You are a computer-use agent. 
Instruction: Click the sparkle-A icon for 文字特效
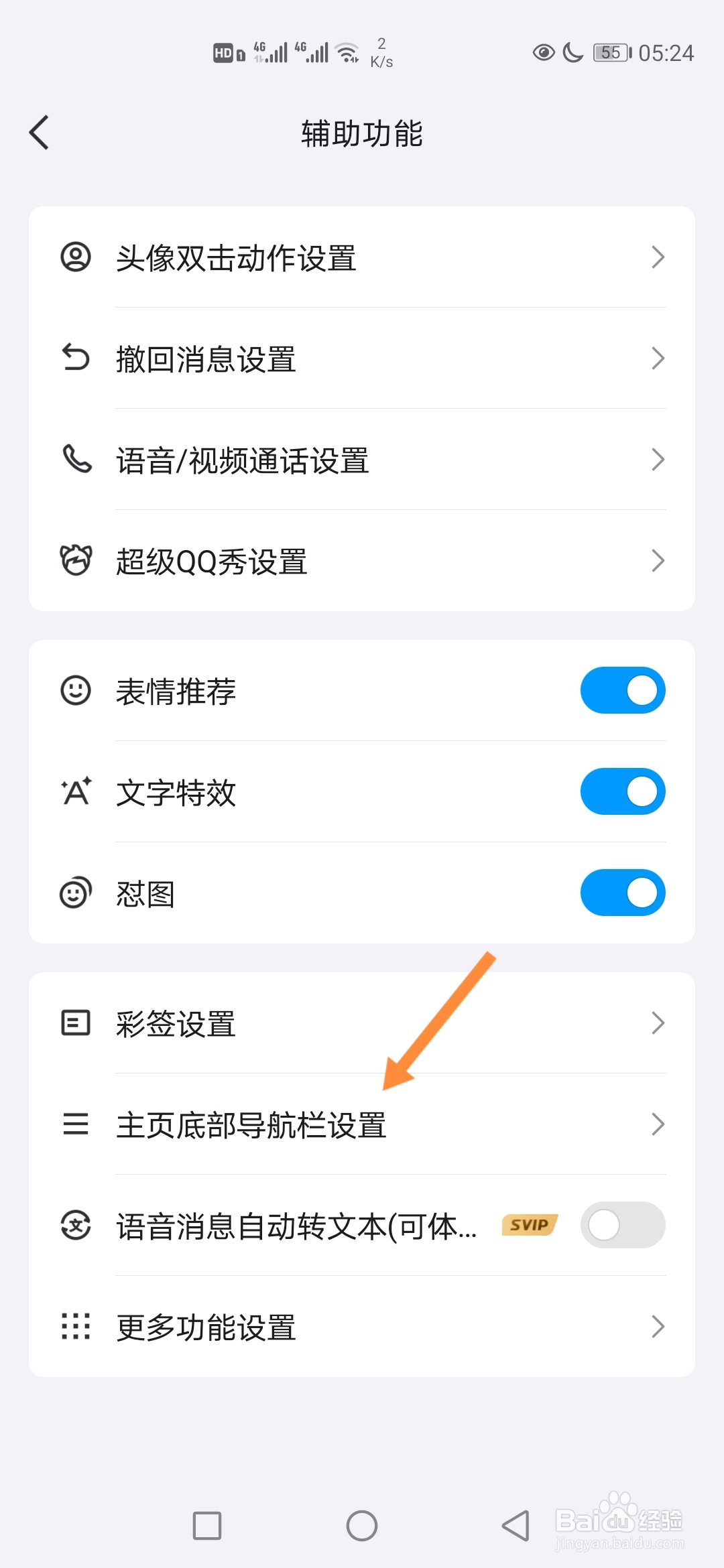[x=76, y=791]
